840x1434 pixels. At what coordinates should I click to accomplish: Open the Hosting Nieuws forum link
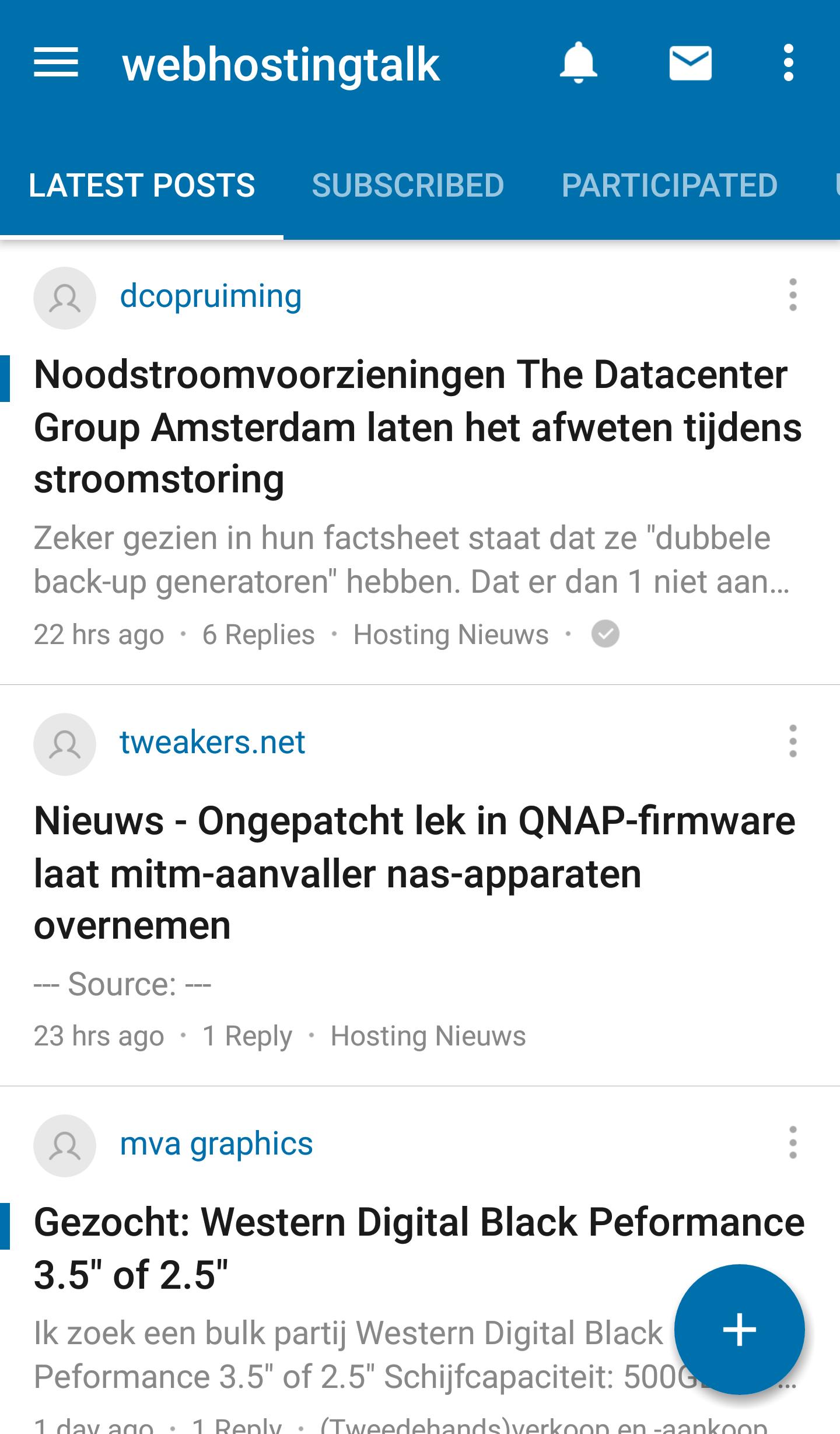click(450, 635)
